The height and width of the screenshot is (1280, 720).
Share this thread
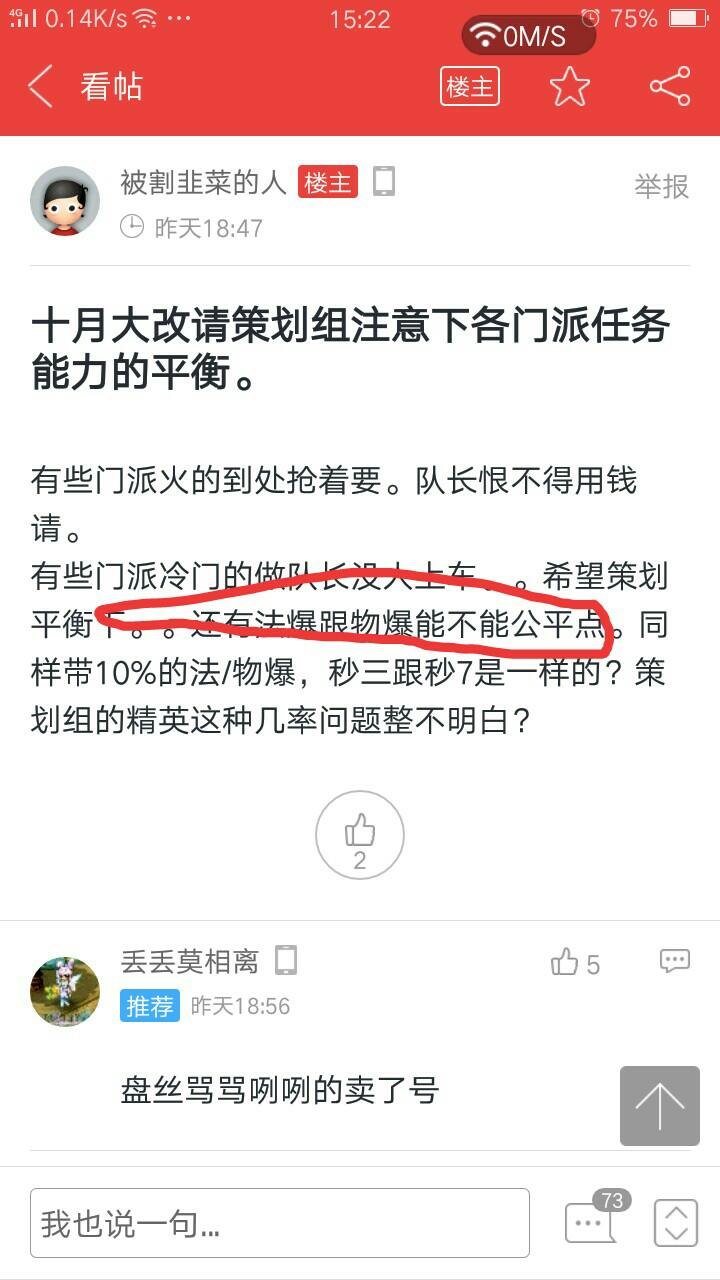pyautogui.click(x=670, y=87)
